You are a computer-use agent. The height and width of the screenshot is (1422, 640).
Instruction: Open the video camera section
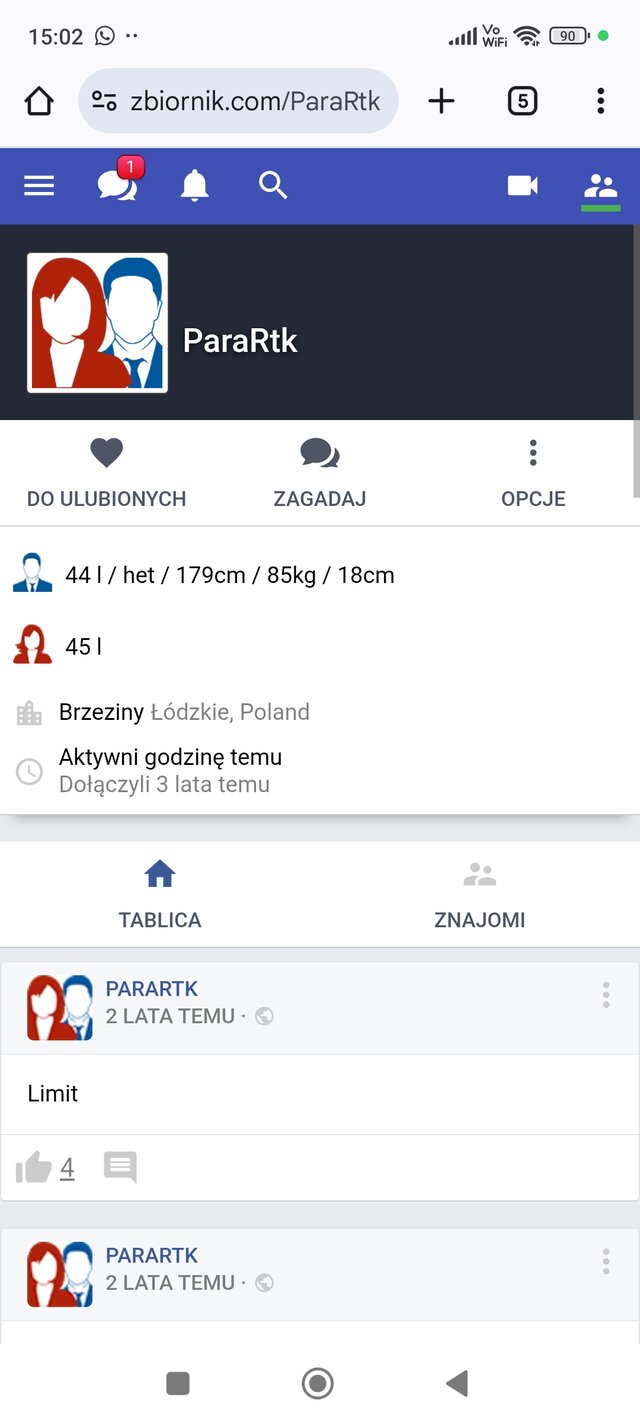[522, 186]
